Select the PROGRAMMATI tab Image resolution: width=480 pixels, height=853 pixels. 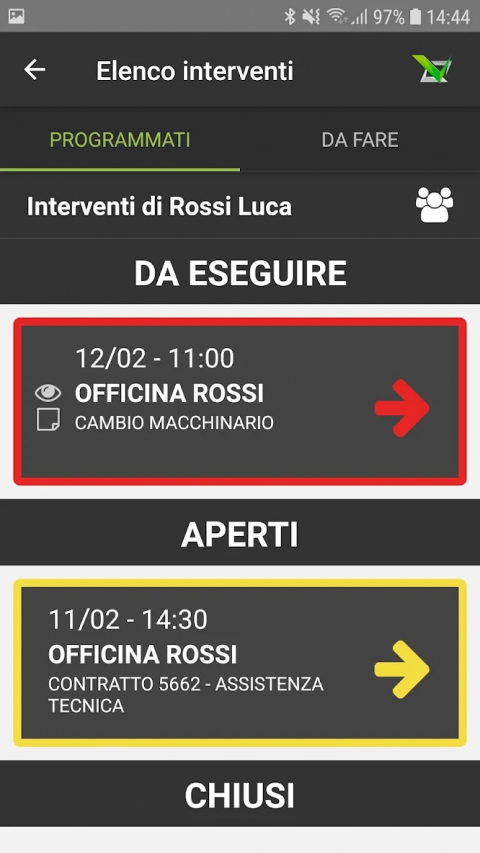point(120,140)
